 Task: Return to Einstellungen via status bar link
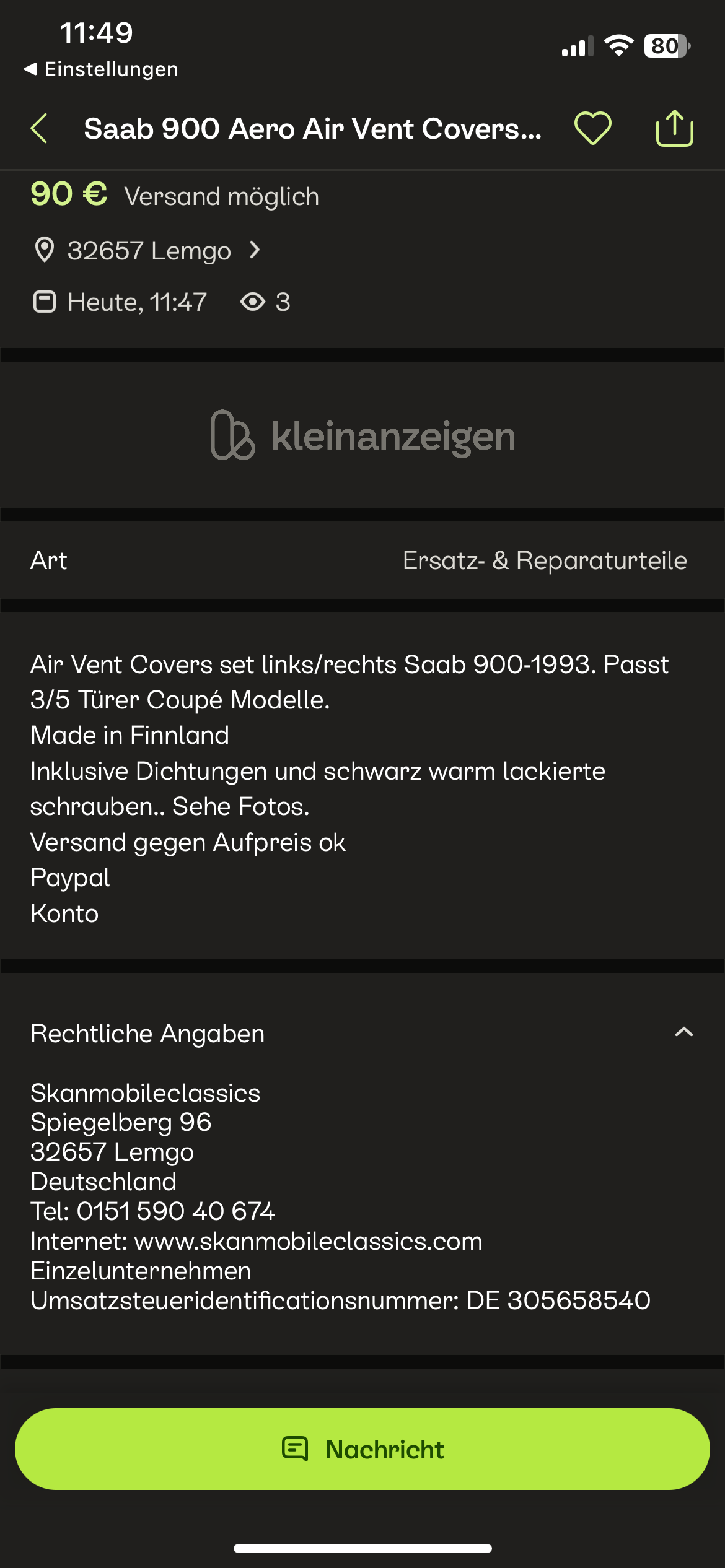tap(101, 69)
